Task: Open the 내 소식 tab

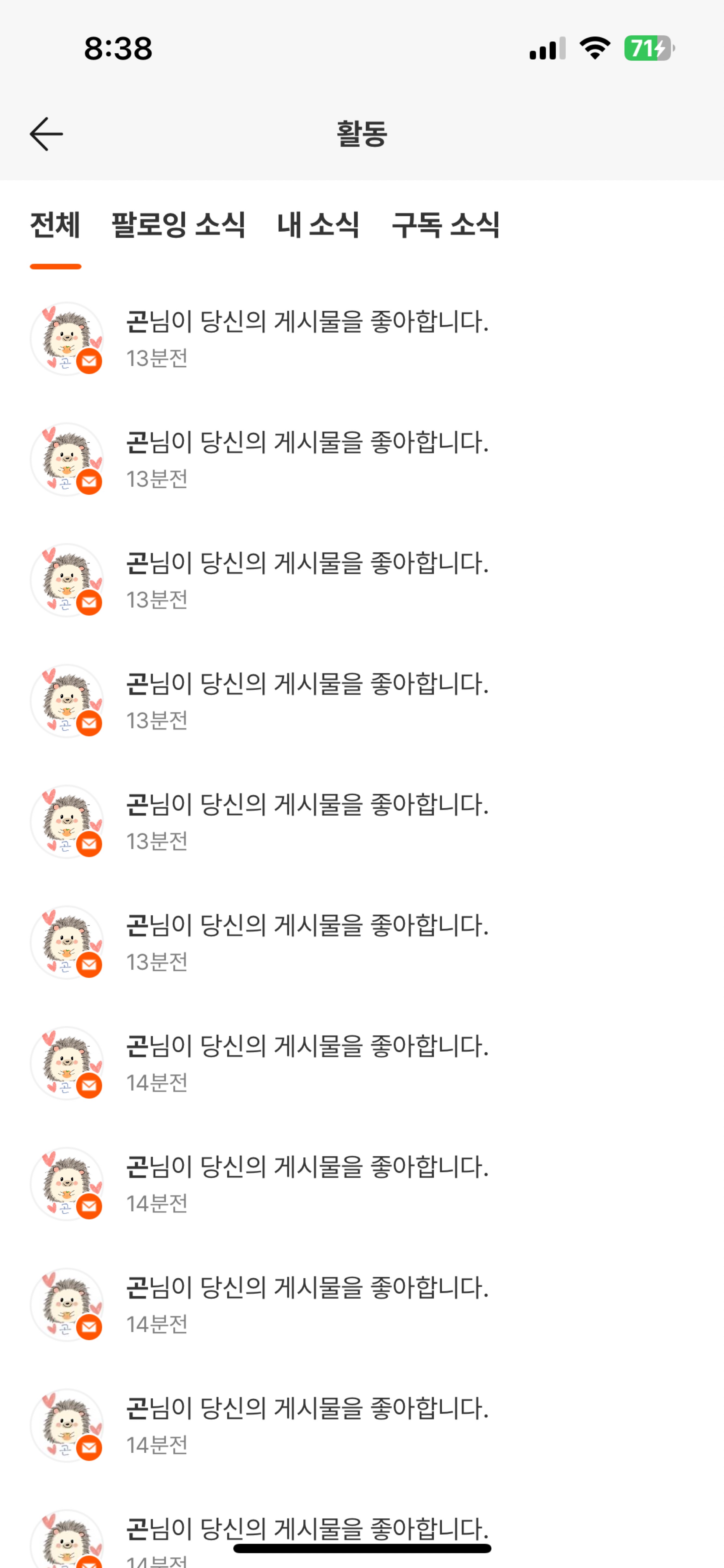Action: 318,225
